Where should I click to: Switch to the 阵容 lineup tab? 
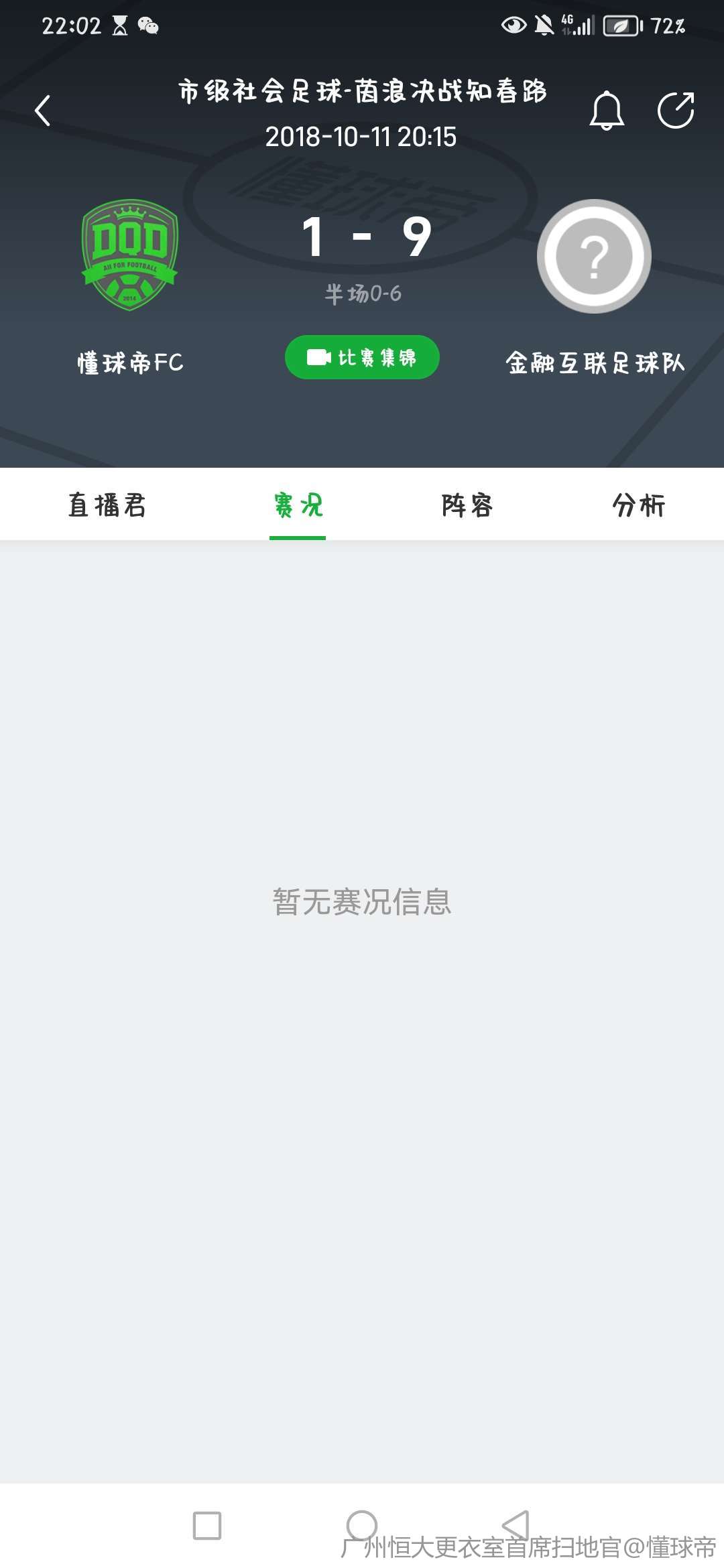point(467,505)
